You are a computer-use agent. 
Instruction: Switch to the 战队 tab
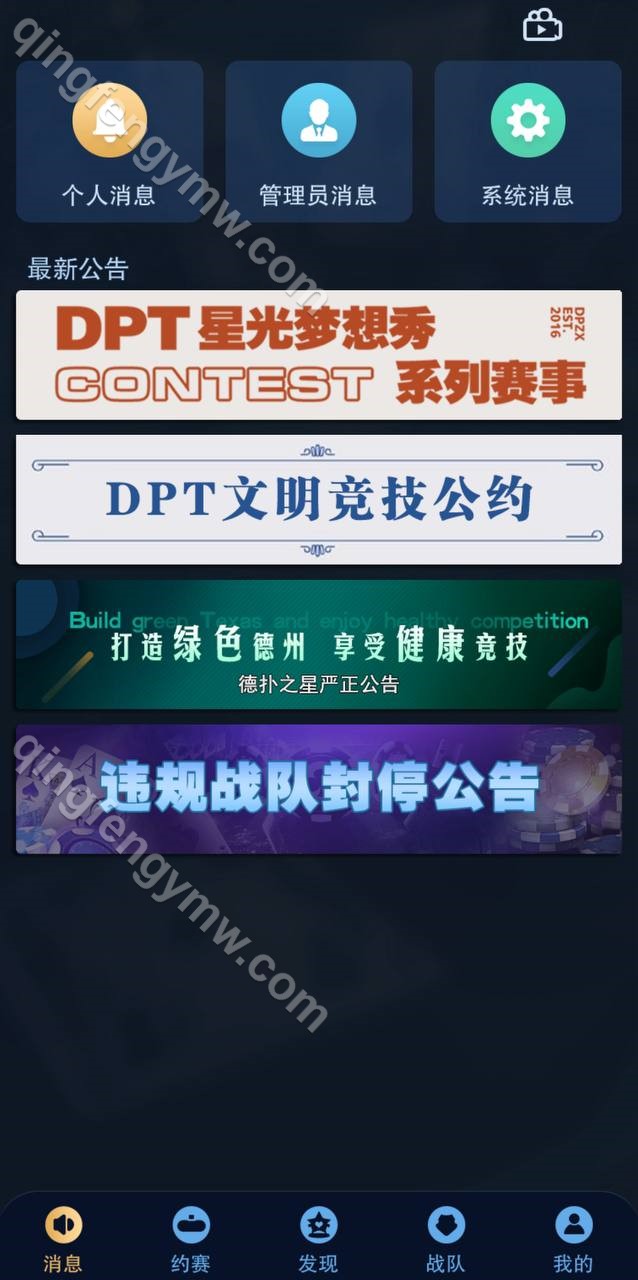446,1239
